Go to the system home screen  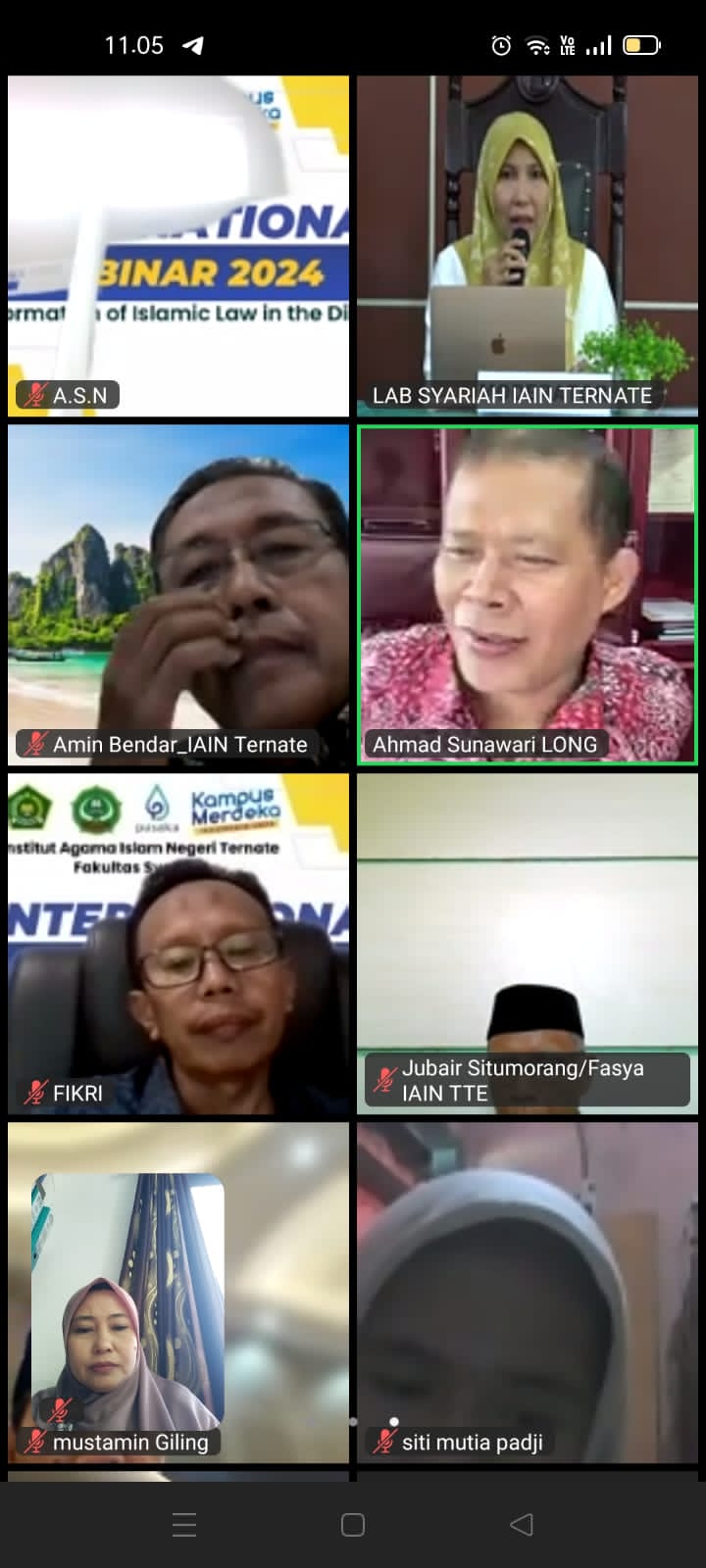pos(353,1524)
